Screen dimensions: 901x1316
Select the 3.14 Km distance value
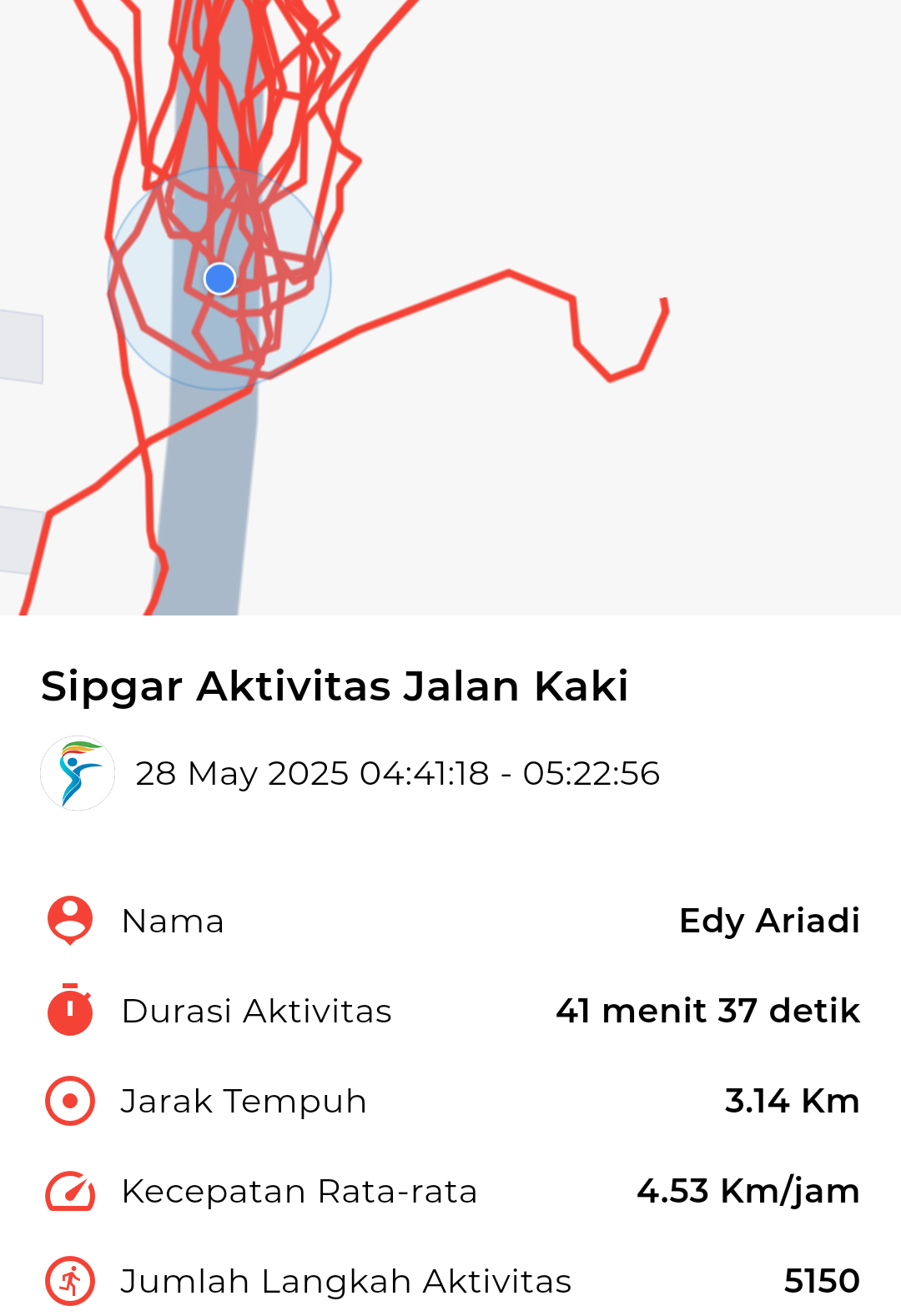[x=793, y=1101]
